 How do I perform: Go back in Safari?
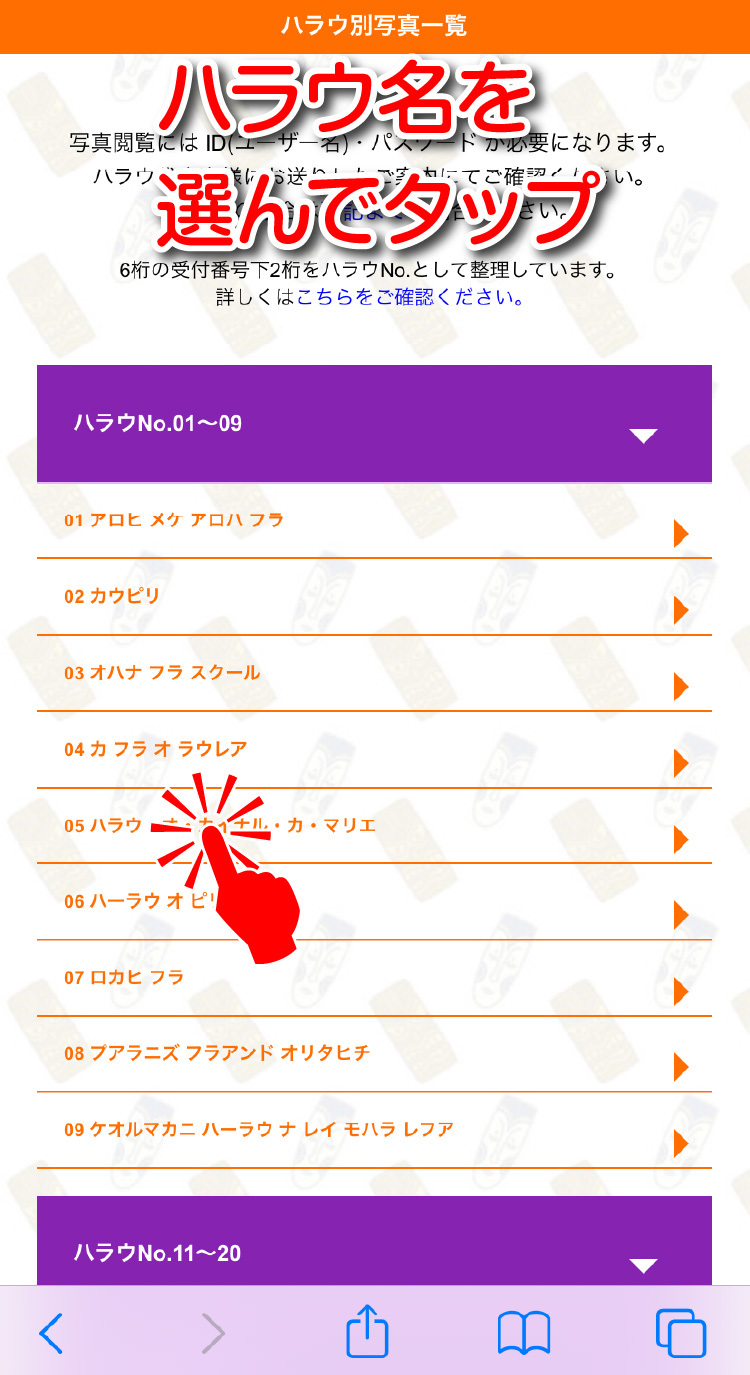pos(52,1333)
